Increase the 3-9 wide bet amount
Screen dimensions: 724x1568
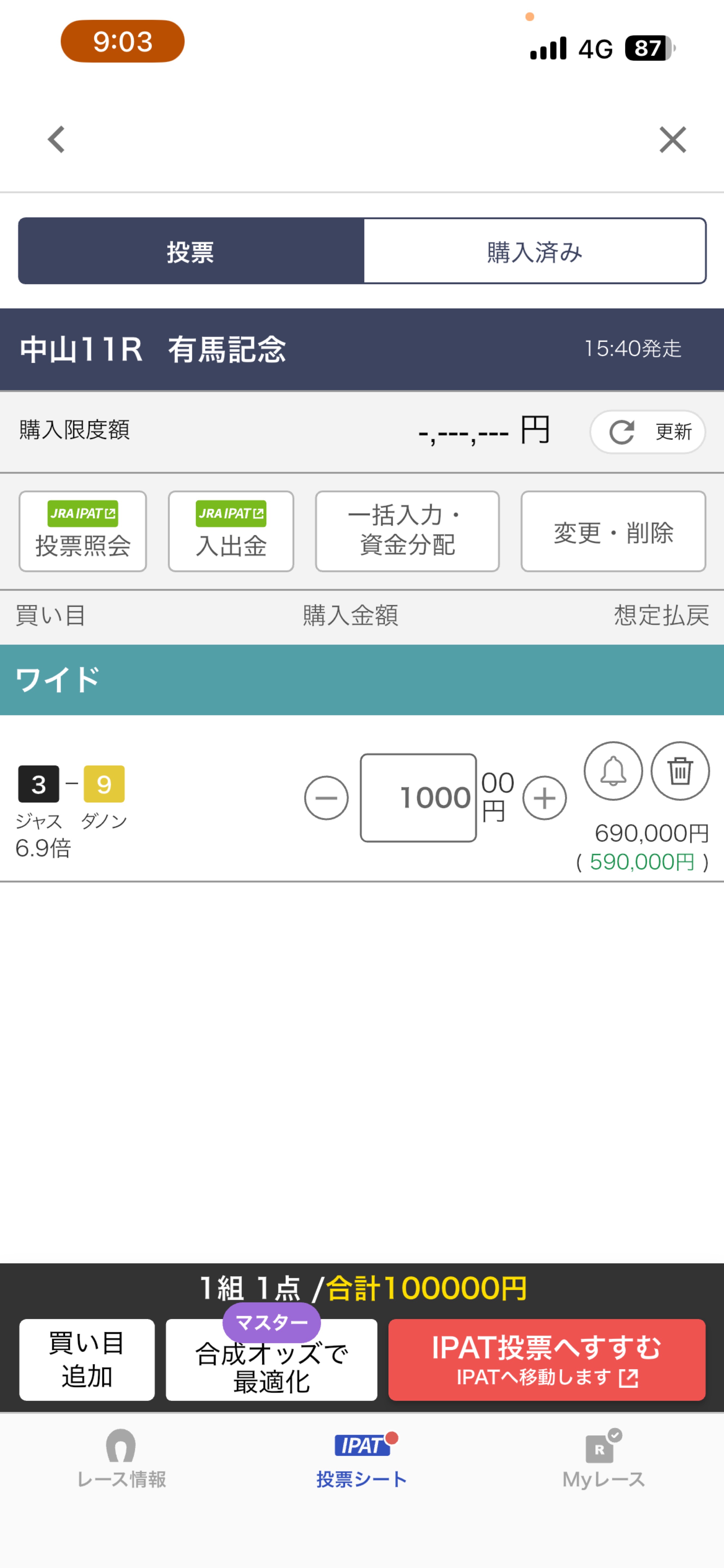click(x=544, y=798)
